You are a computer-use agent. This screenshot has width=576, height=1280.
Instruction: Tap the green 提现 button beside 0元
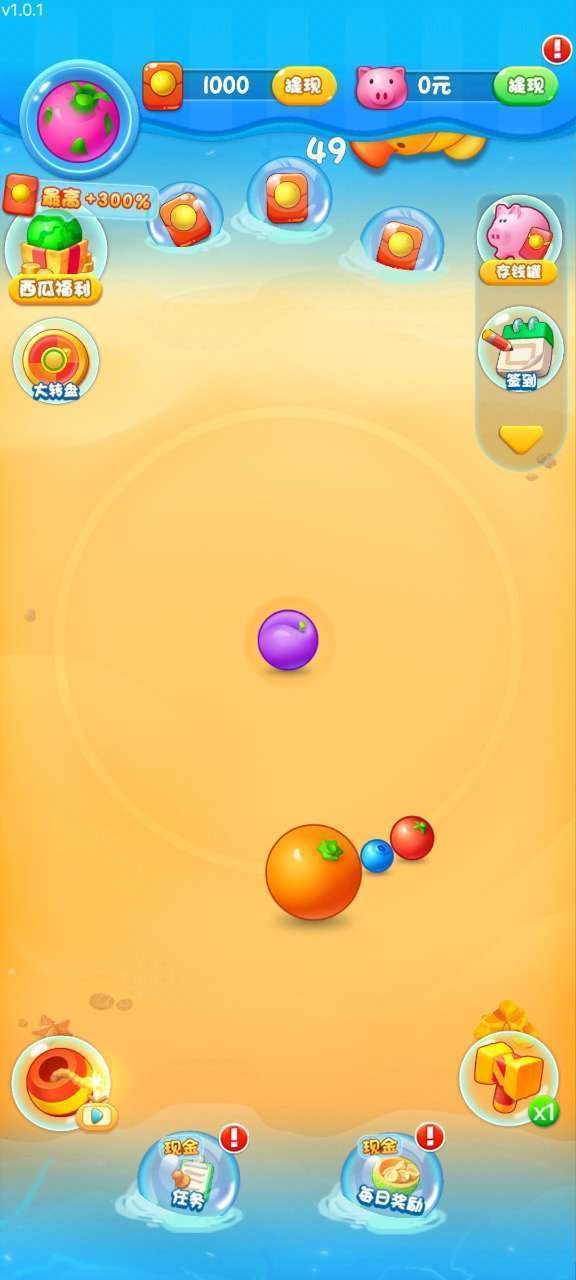[x=525, y=86]
